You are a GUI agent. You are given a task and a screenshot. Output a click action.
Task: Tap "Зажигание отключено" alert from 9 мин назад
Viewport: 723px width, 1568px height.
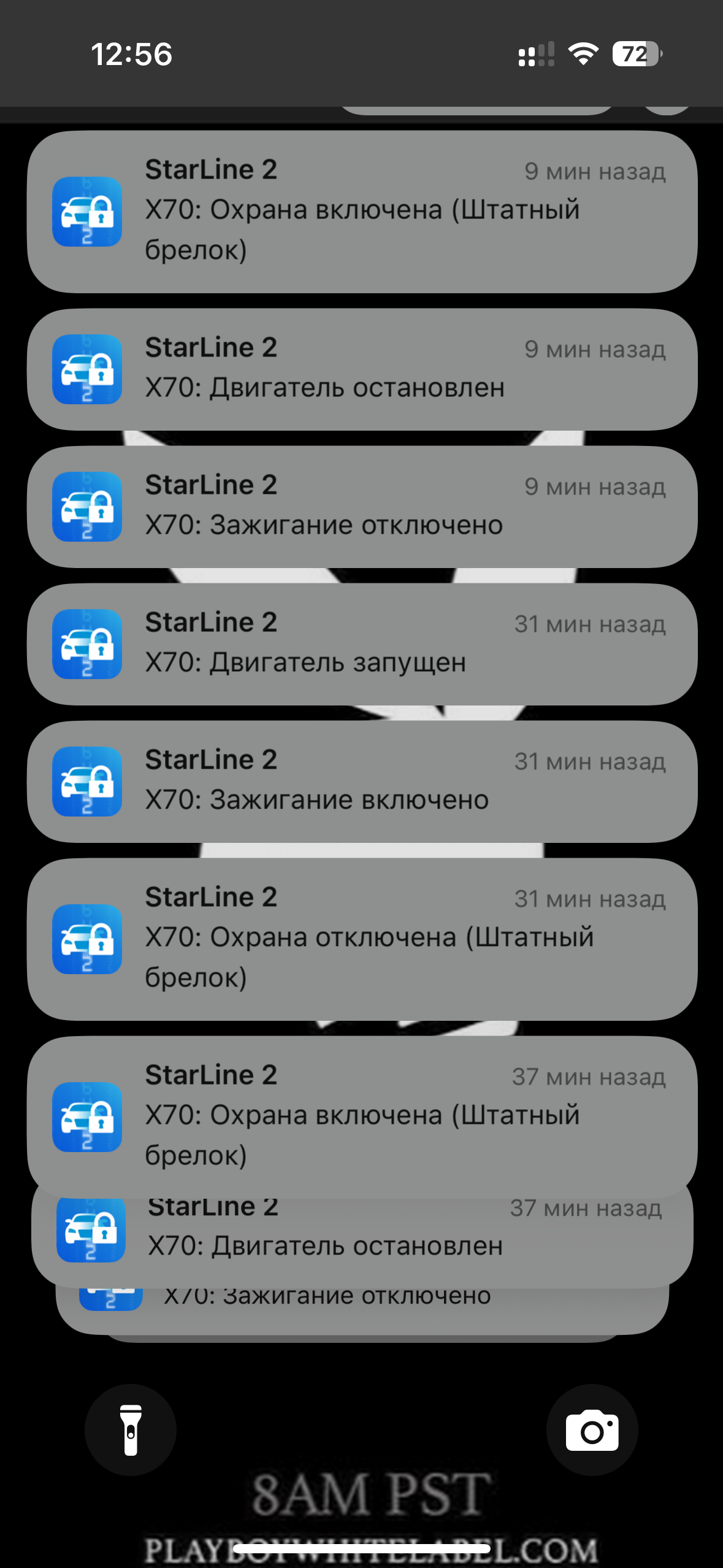362,506
